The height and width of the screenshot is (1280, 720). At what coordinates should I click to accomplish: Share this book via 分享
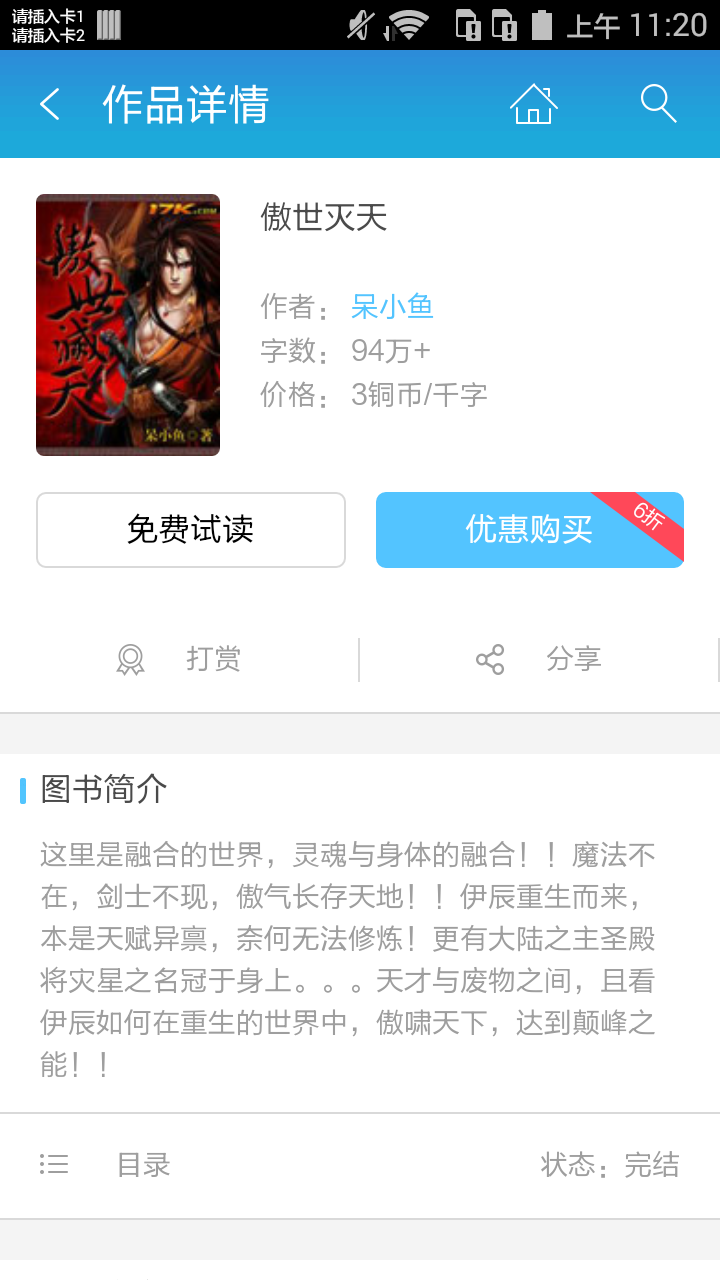539,660
